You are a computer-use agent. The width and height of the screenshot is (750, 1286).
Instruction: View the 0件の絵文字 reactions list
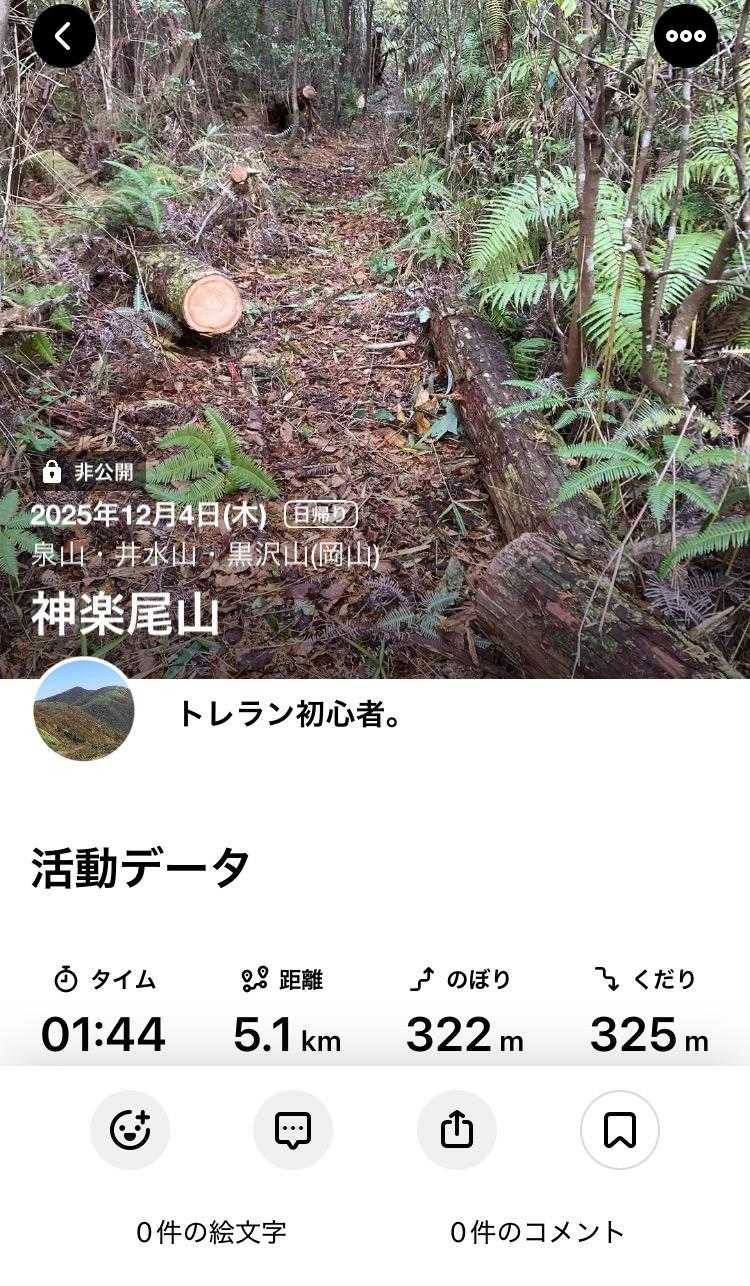coord(211,1232)
